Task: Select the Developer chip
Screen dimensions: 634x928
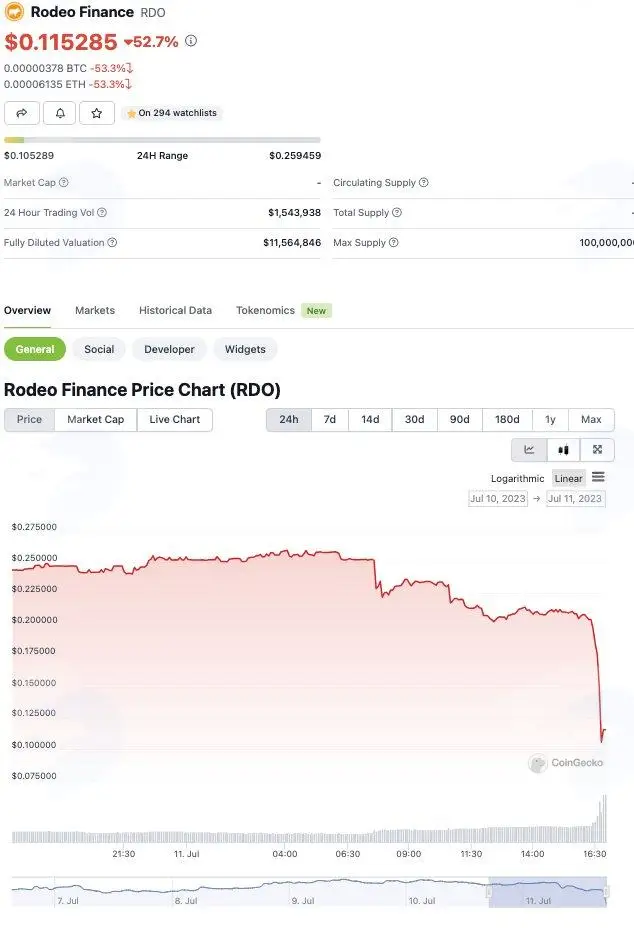Action: [x=169, y=349]
